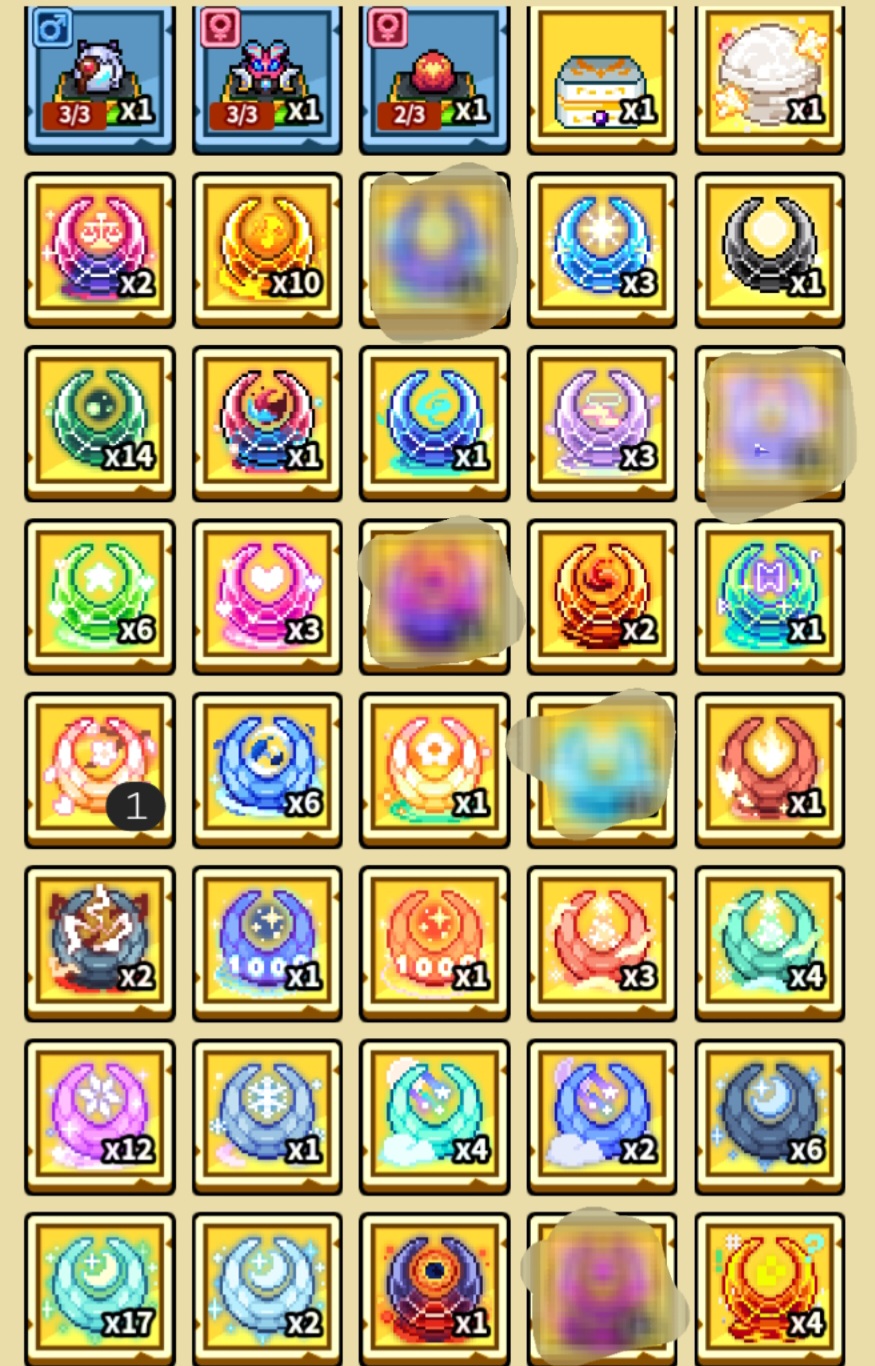Choose the dark eye orb x1

tap(435, 1289)
